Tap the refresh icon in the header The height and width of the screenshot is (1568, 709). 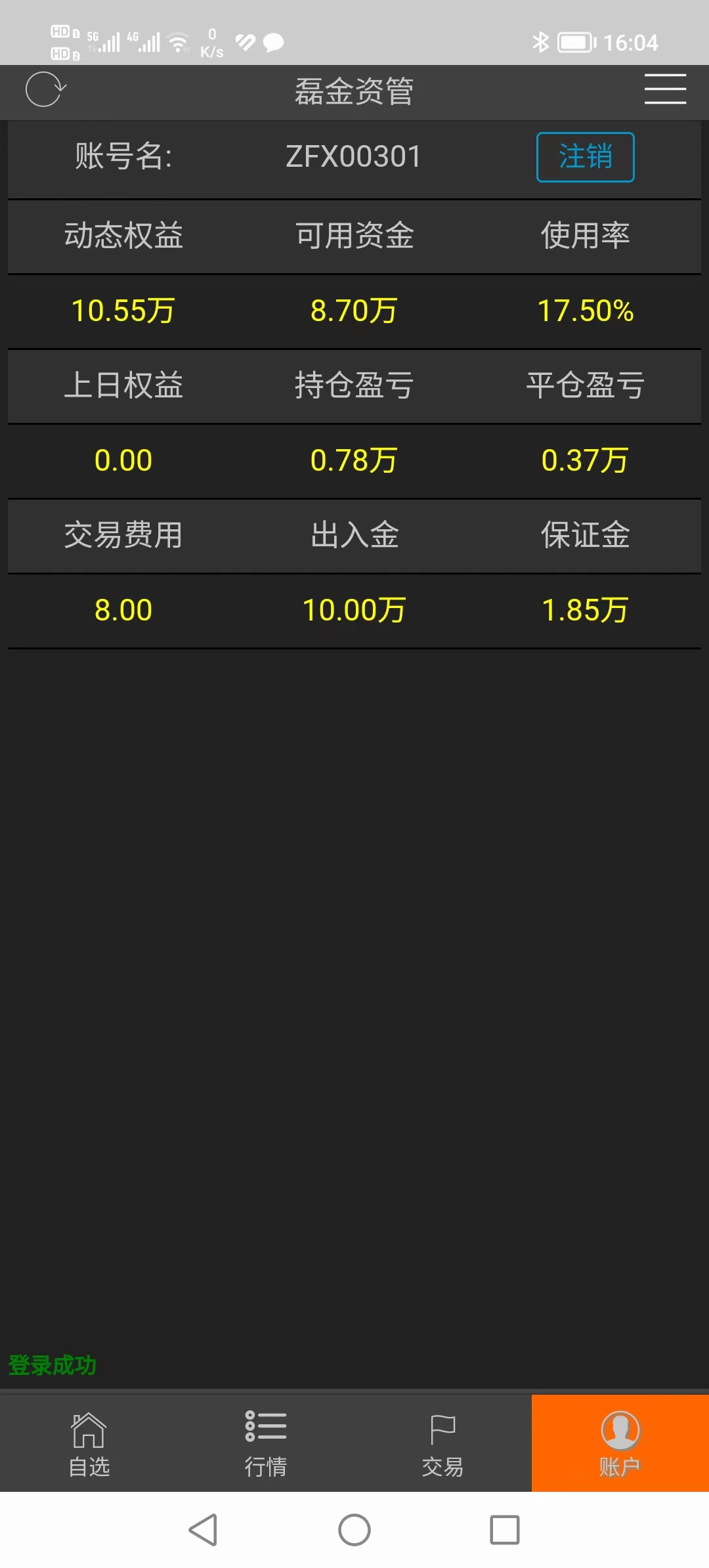(x=45, y=90)
